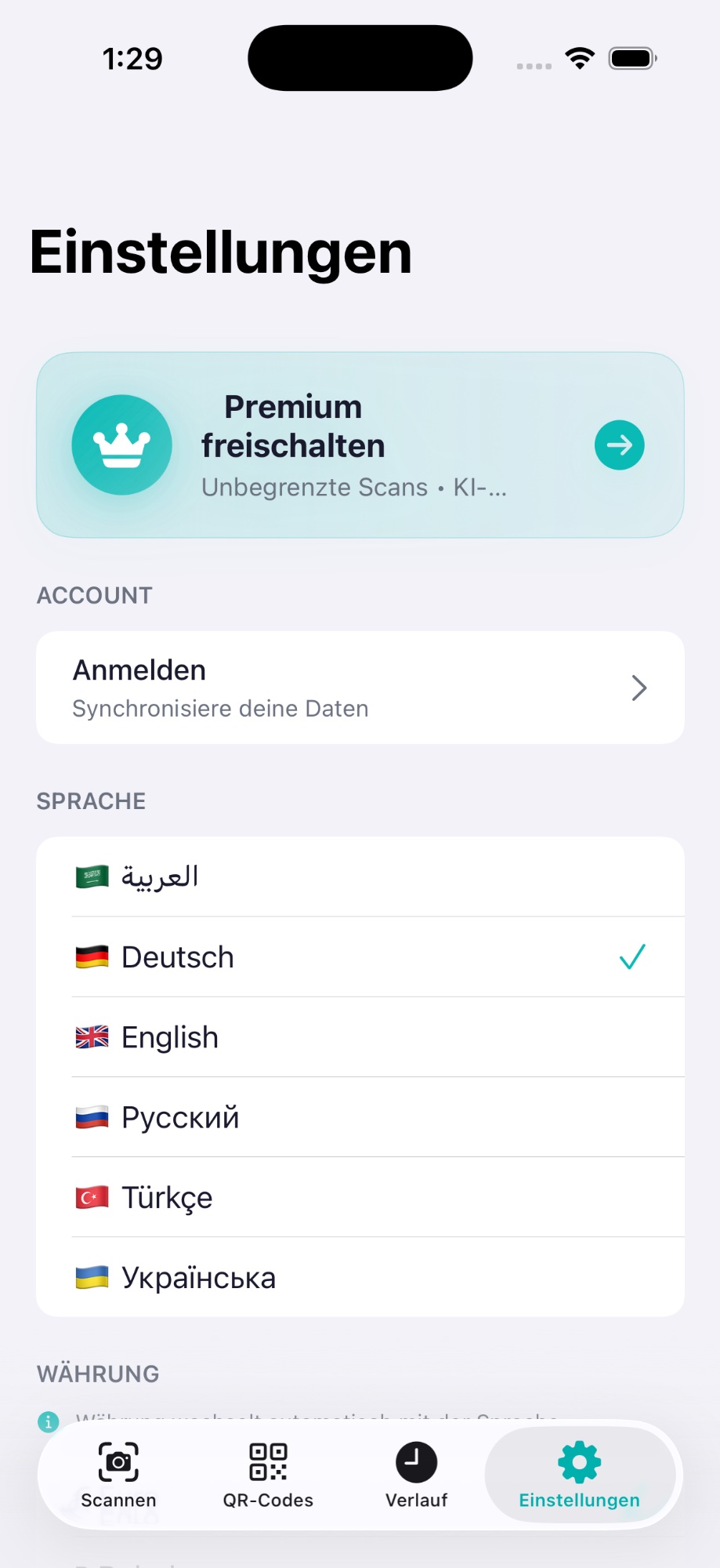
Task: Change the language to Türkçe
Action: tap(360, 1197)
